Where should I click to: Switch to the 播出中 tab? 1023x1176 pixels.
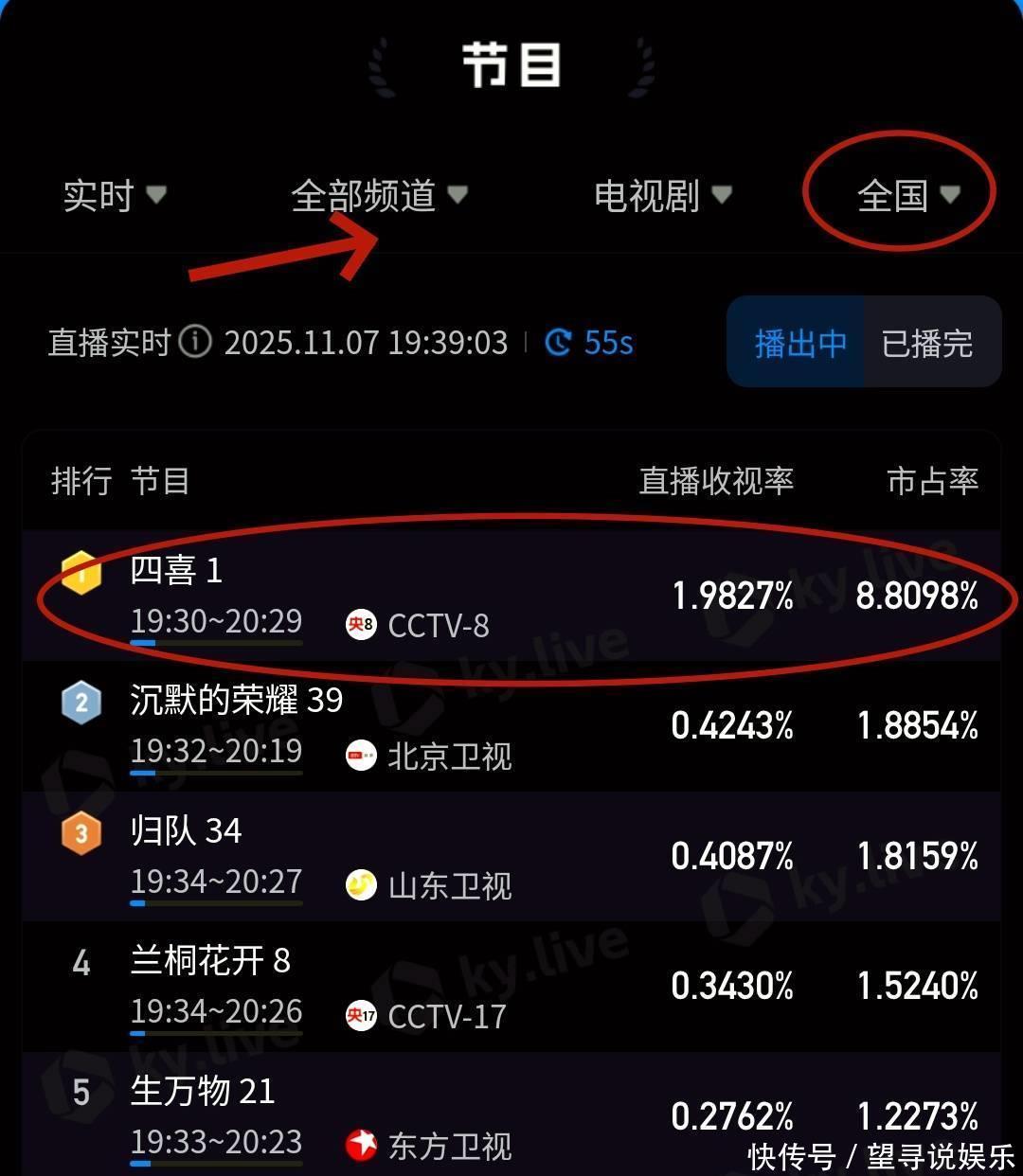799,343
